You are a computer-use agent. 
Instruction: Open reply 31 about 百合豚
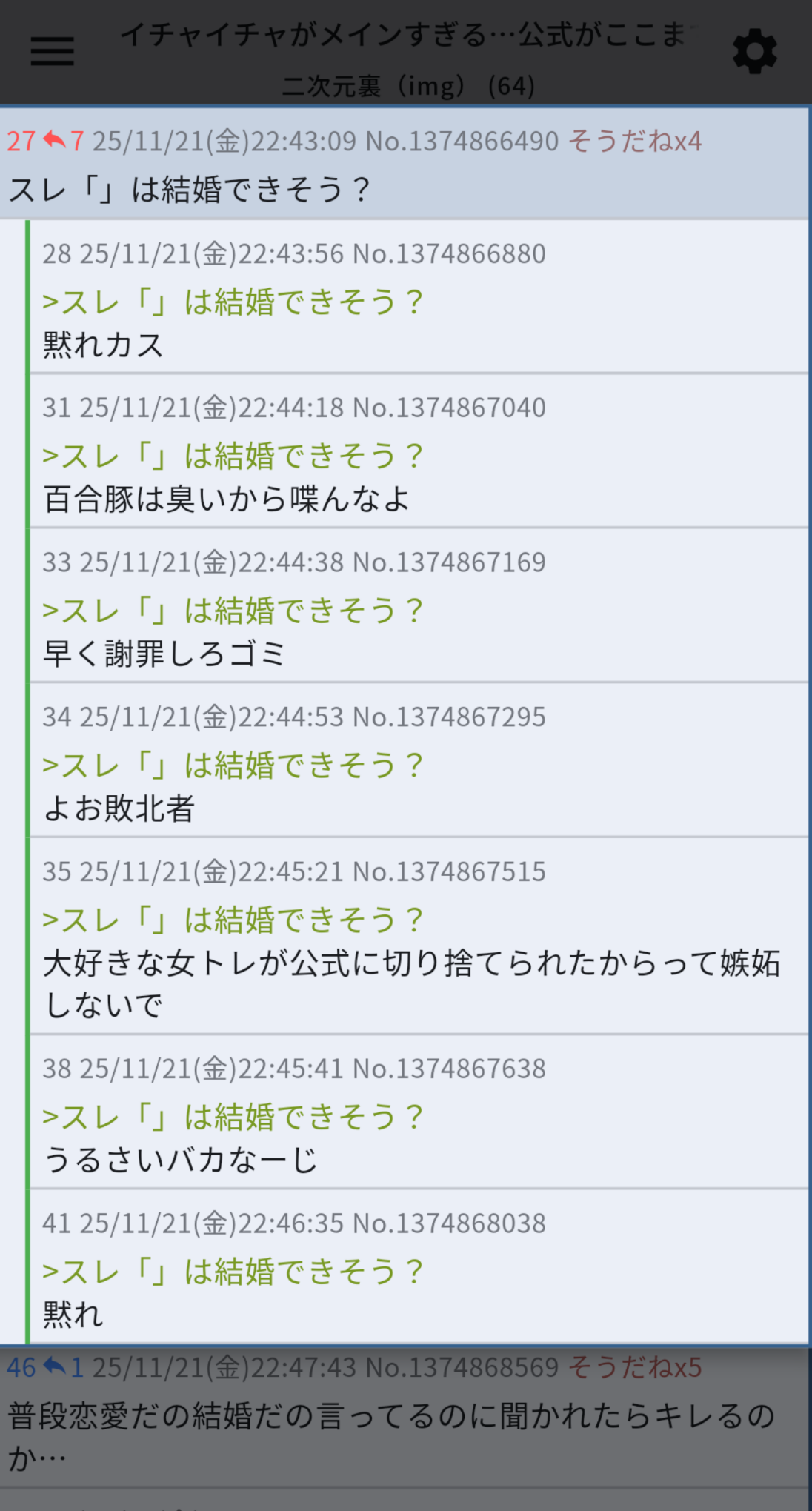pyautogui.click(x=419, y=452)
